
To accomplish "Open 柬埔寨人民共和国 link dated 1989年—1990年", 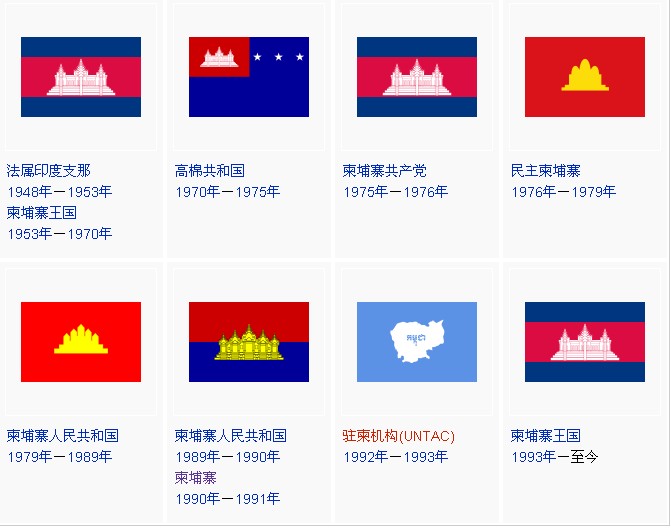I will point(230,436).
